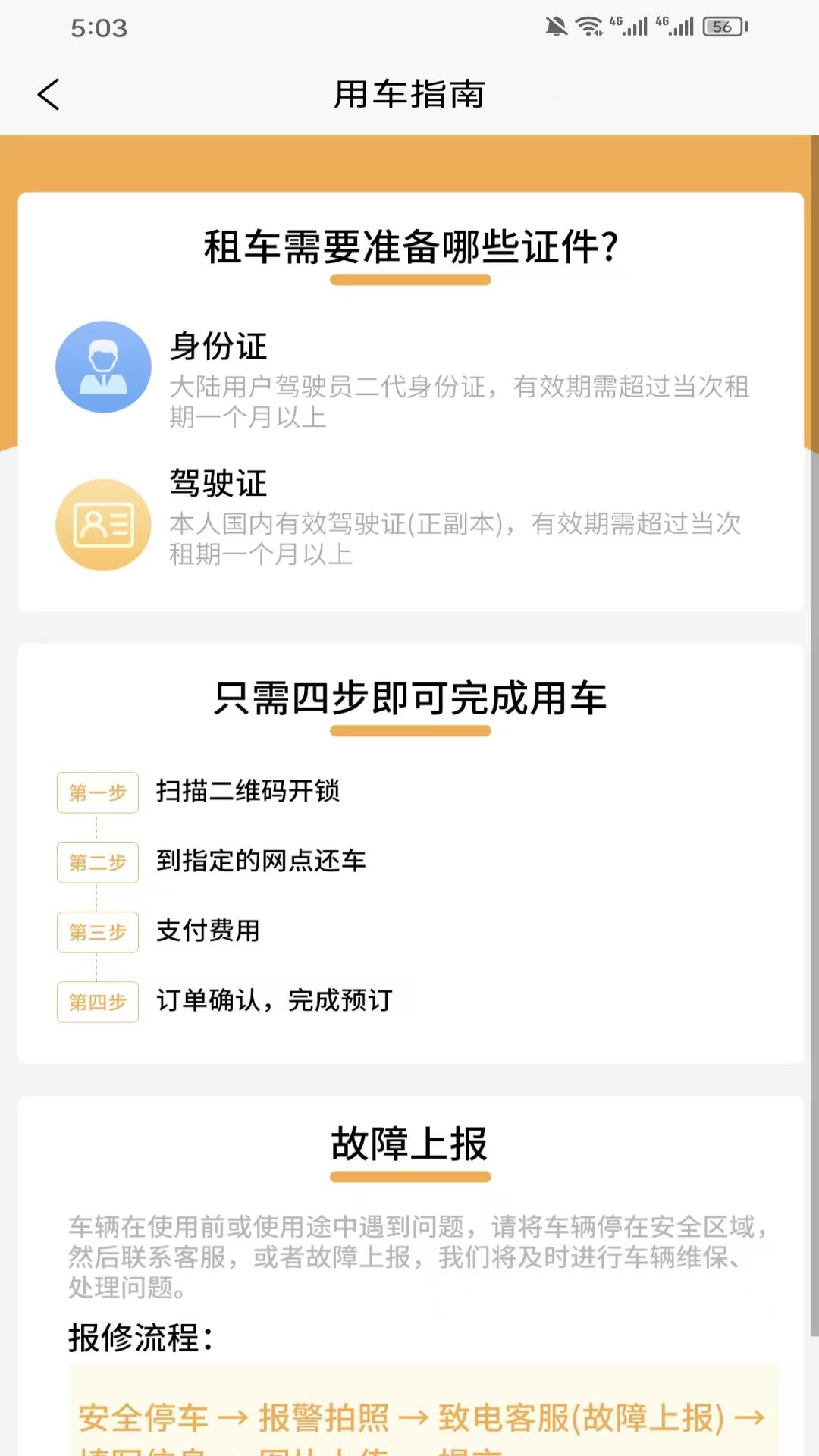Tap the back arrow on the title bar
Image resolution: width=819 pixels, height=1456 pixels.
(48, 96)
